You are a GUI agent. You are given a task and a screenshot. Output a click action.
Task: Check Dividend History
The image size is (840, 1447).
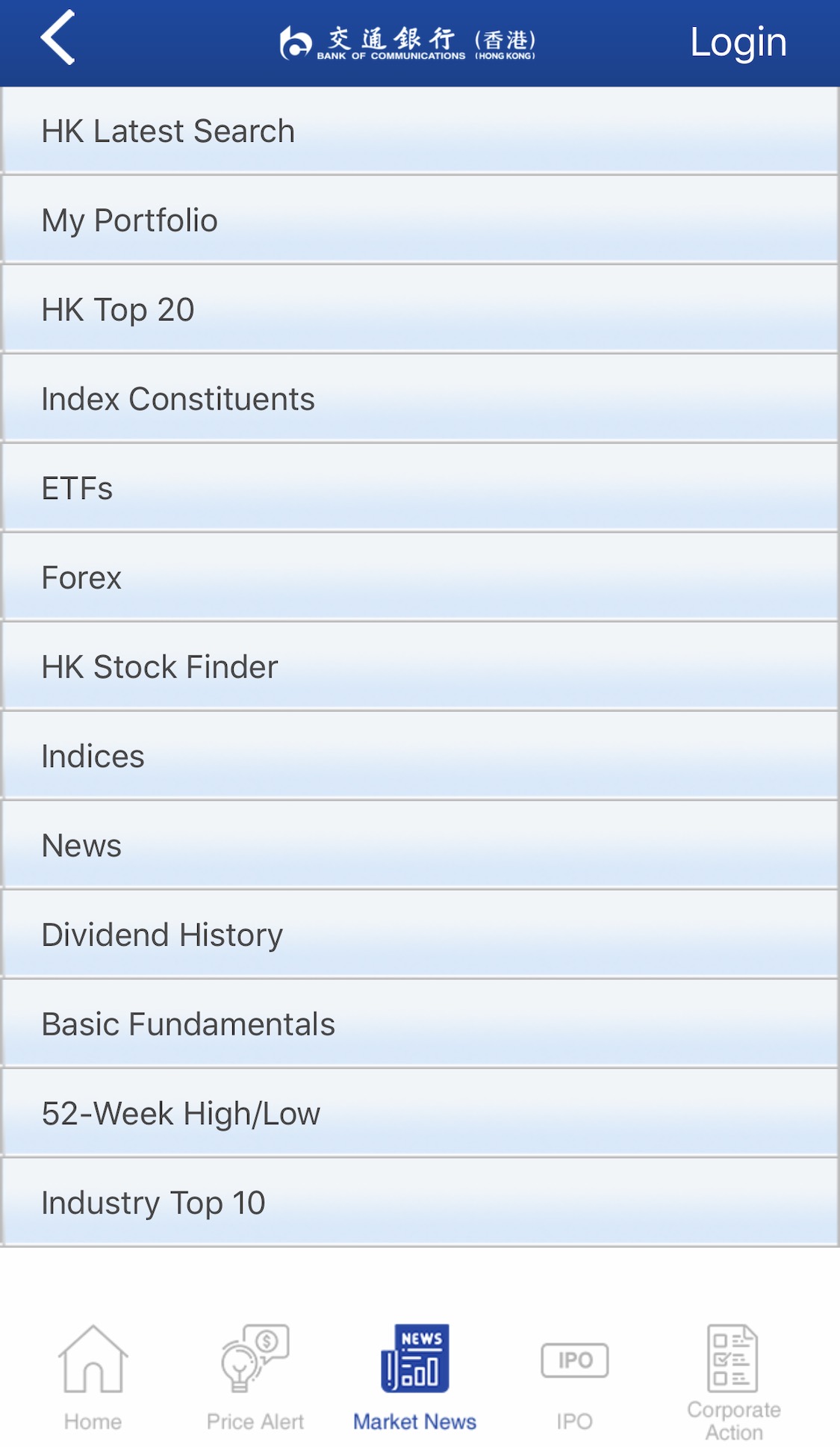pyautogui.click(x=420, y=935)
